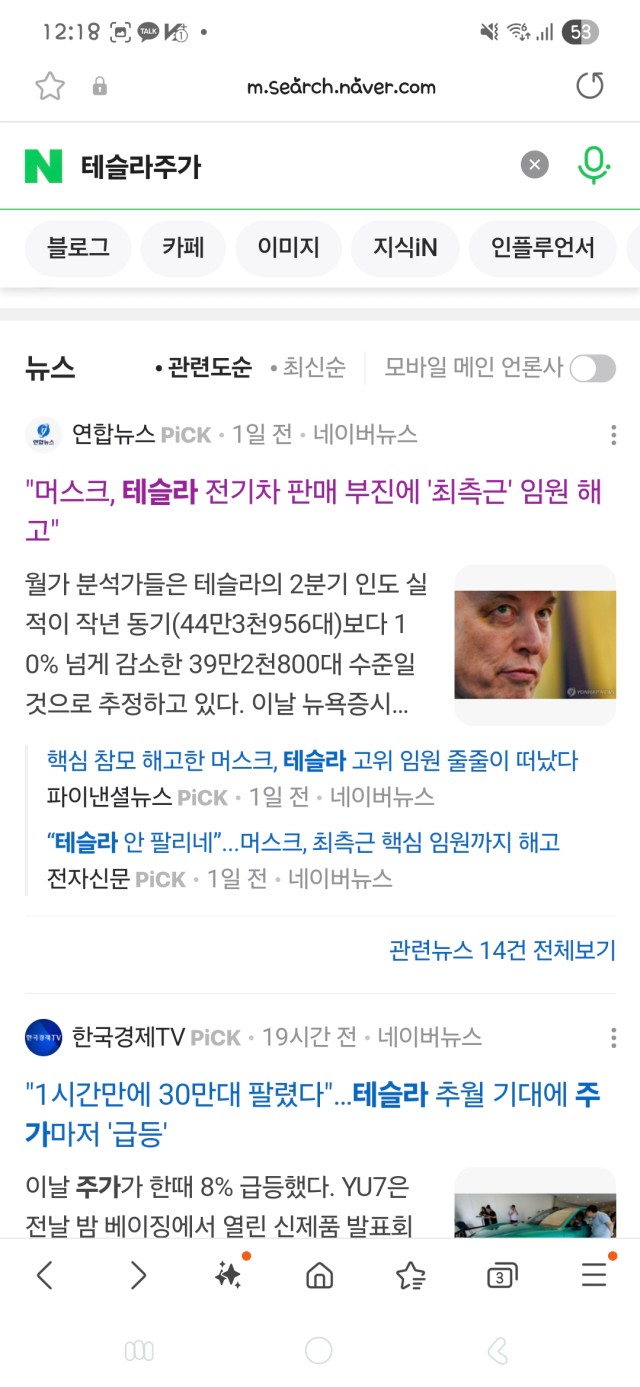The image size is (640, 1387).
Task: Open the 머스크, 테슬라 전기차 판매 부진 headline
Action: [x=313, y=510]
